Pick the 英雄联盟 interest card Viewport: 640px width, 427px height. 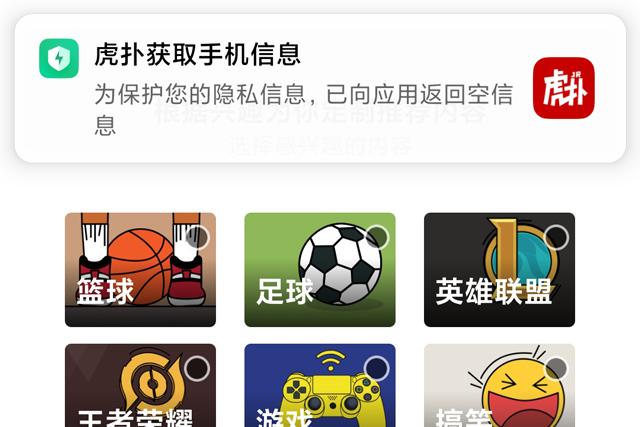(499, 269)
